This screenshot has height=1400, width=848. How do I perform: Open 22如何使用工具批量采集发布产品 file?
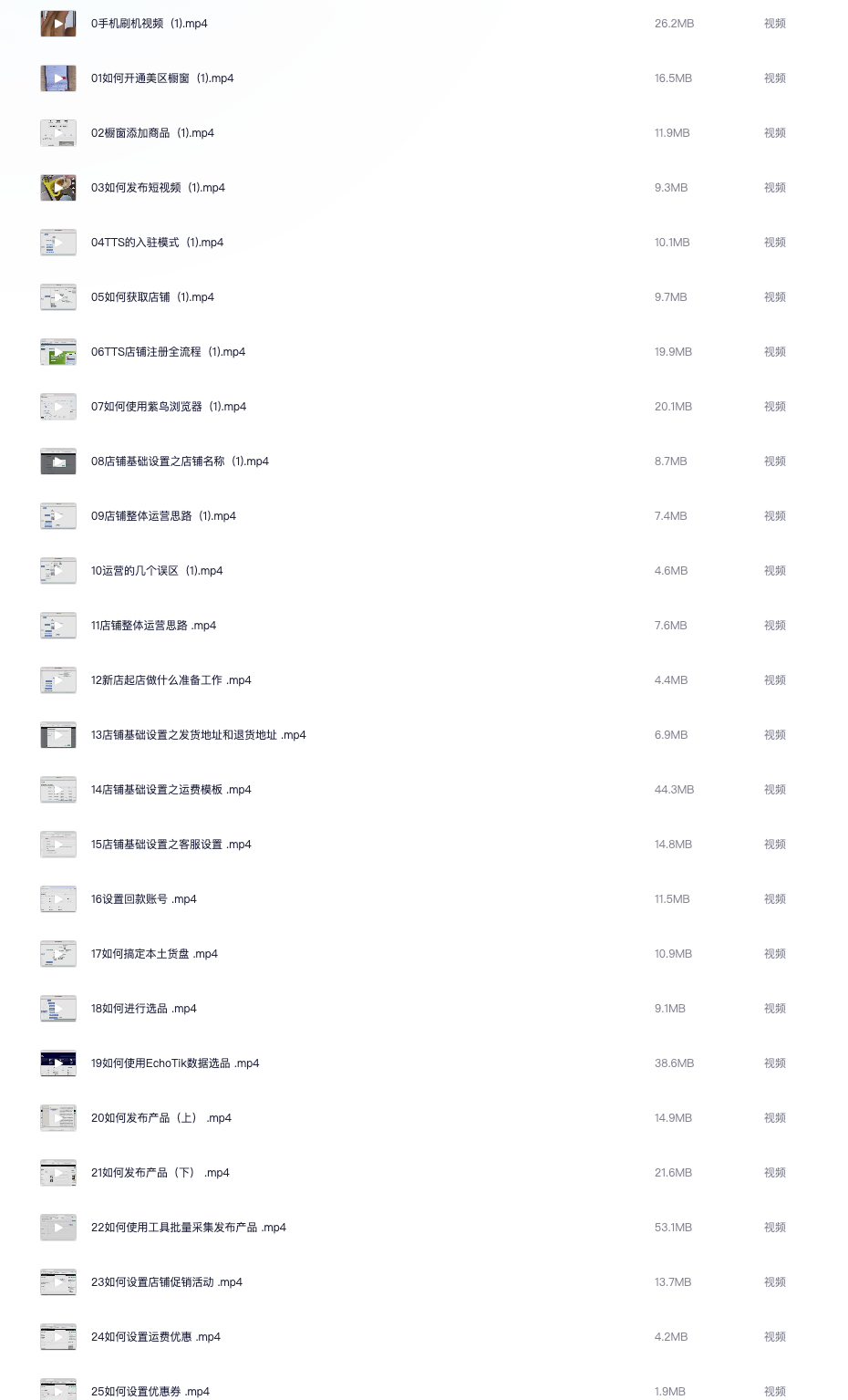point(189,1228)
